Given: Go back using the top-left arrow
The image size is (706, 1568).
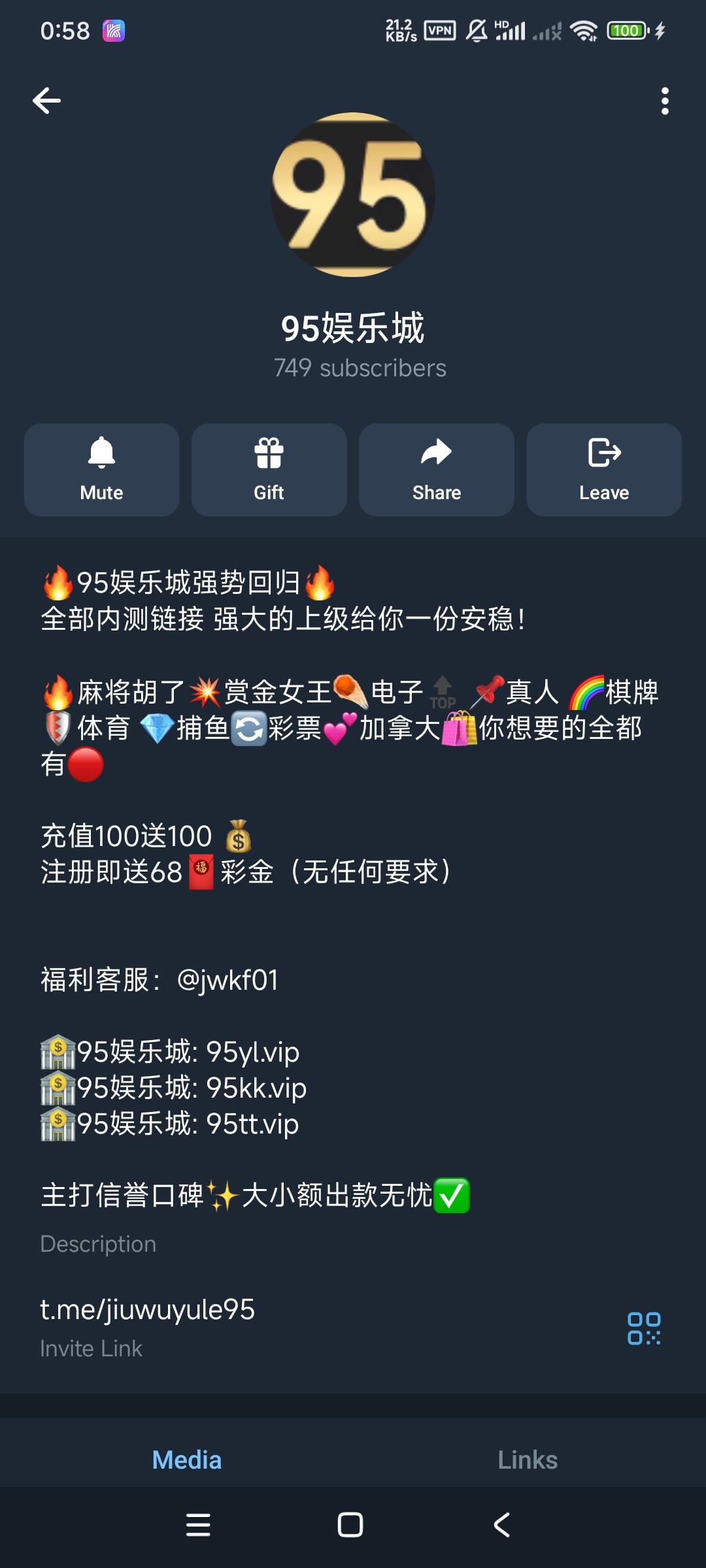Looking at the screenshot, I should [x=47, y=101].
